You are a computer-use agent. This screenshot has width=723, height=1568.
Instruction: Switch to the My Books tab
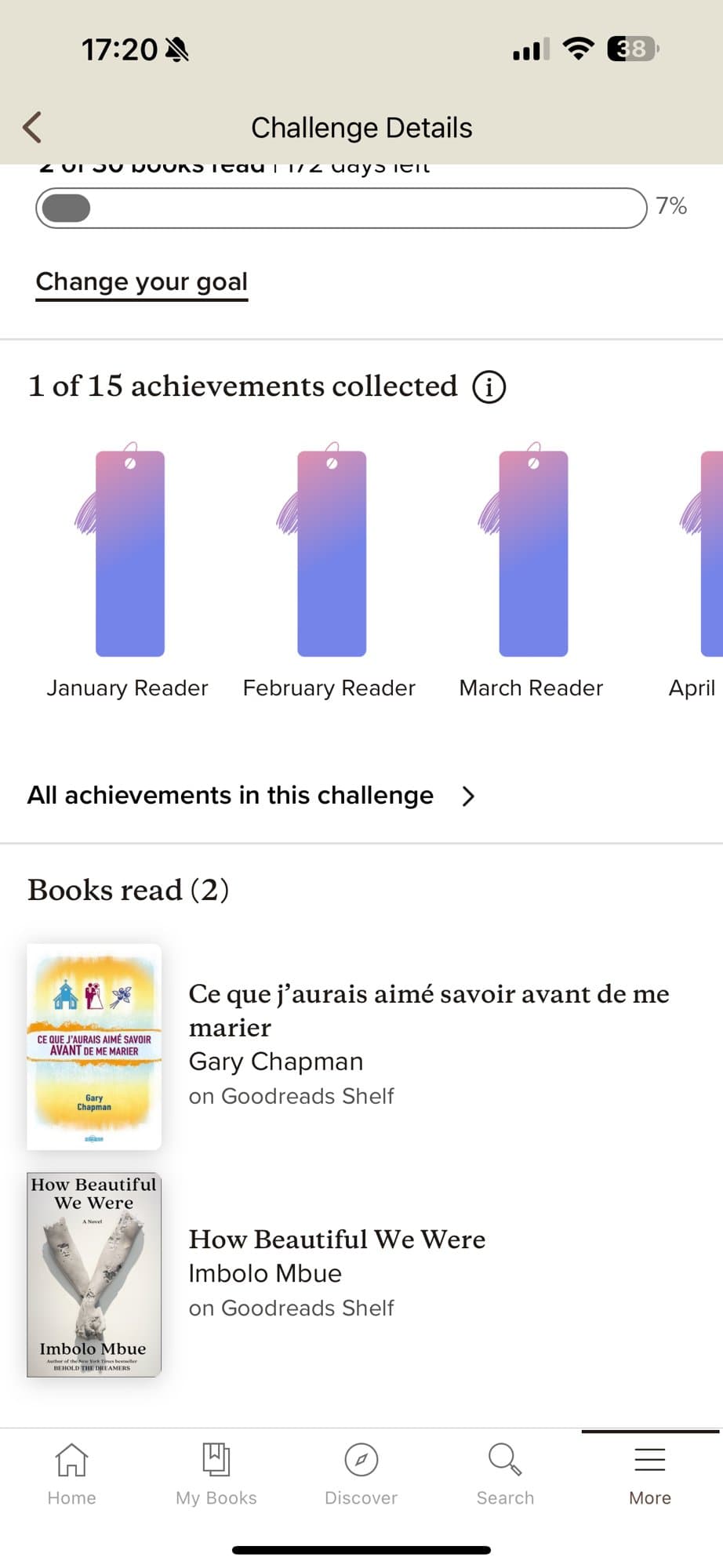click(216, 1474)
